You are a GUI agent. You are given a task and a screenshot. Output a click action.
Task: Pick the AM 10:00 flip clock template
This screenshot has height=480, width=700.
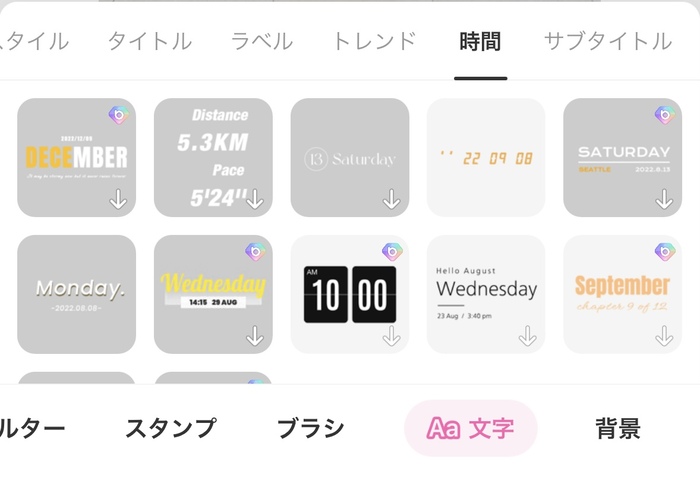click(x=350, y=294)
